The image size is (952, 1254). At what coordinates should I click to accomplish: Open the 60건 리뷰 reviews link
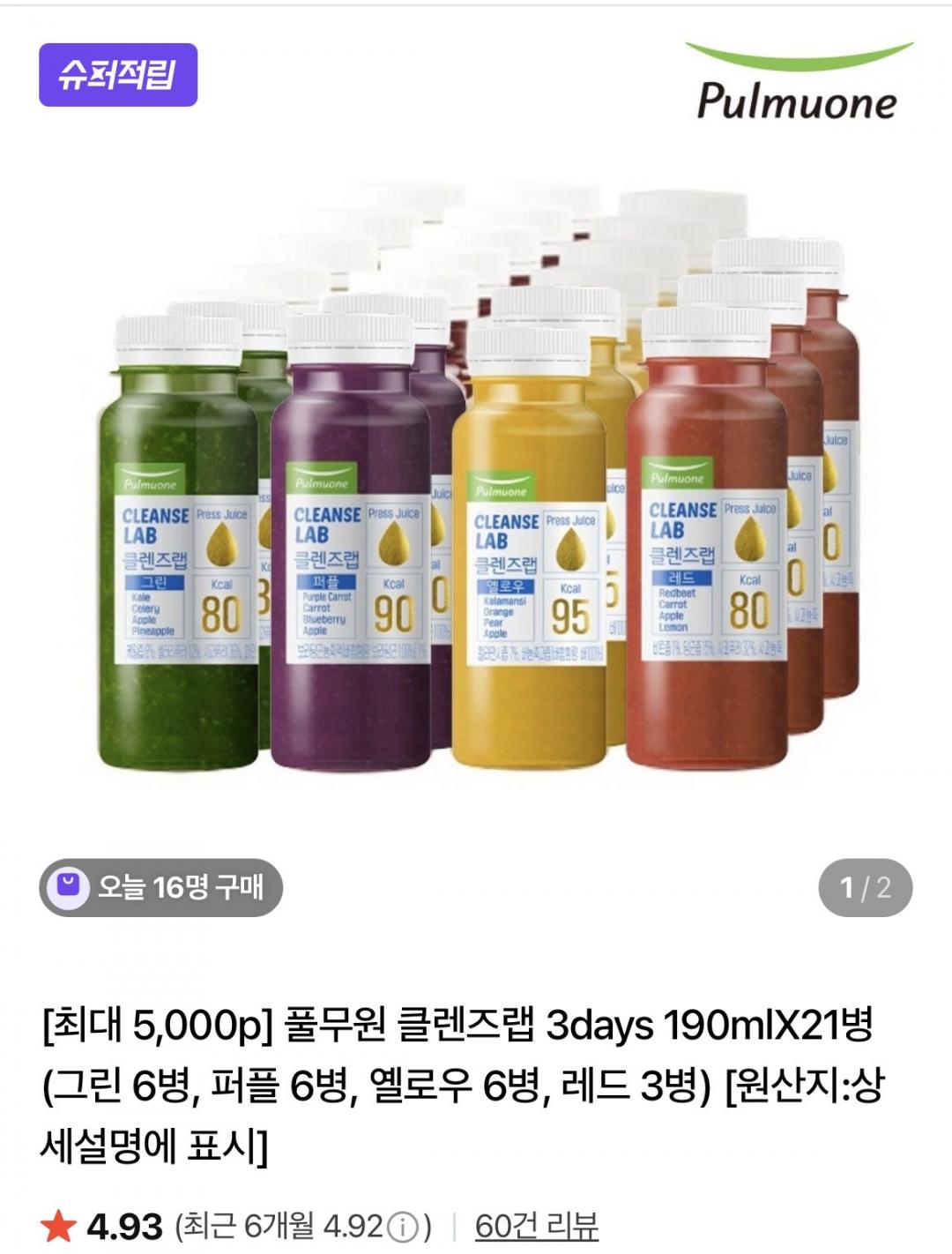pyautogui.click(x=536, y=1226)
